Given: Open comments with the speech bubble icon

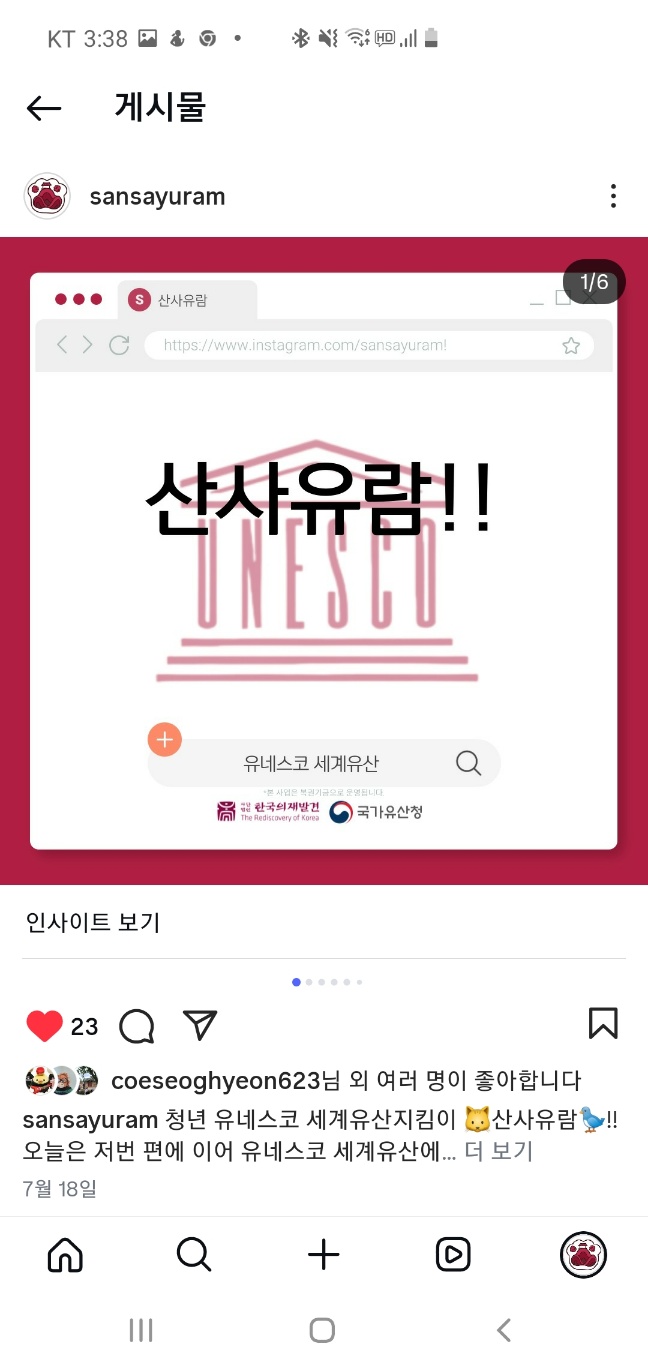Looking at the screenshot, I should click(x=136, y=1025).
